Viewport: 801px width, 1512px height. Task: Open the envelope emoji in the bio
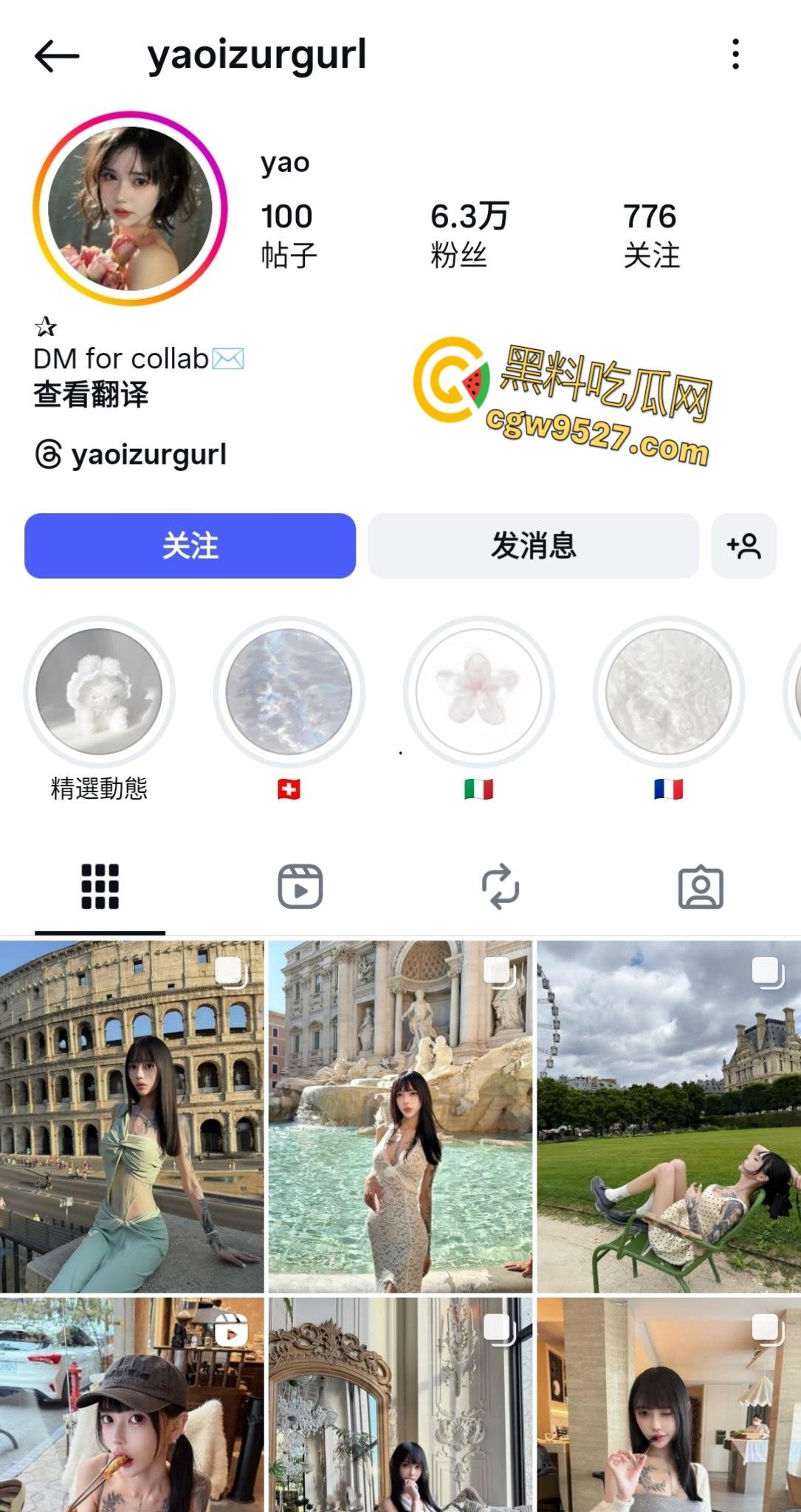click(x=228, y=360)
